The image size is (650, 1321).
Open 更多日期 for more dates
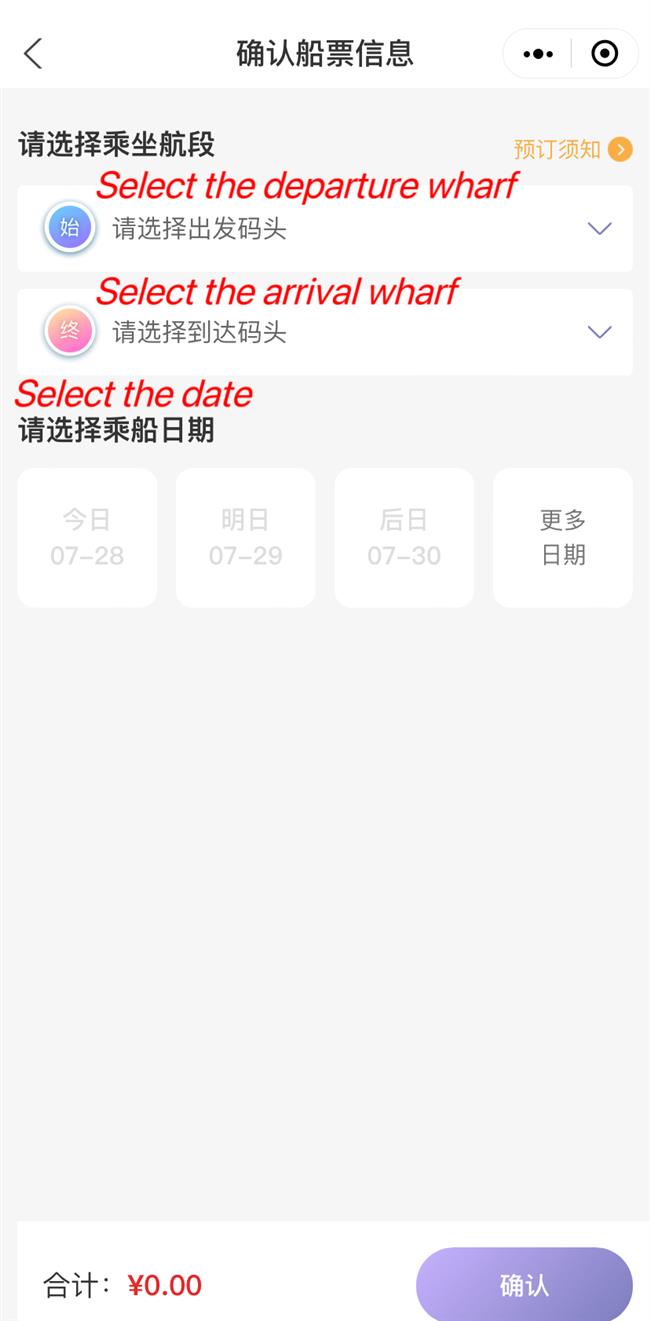[x=563, y=537]
